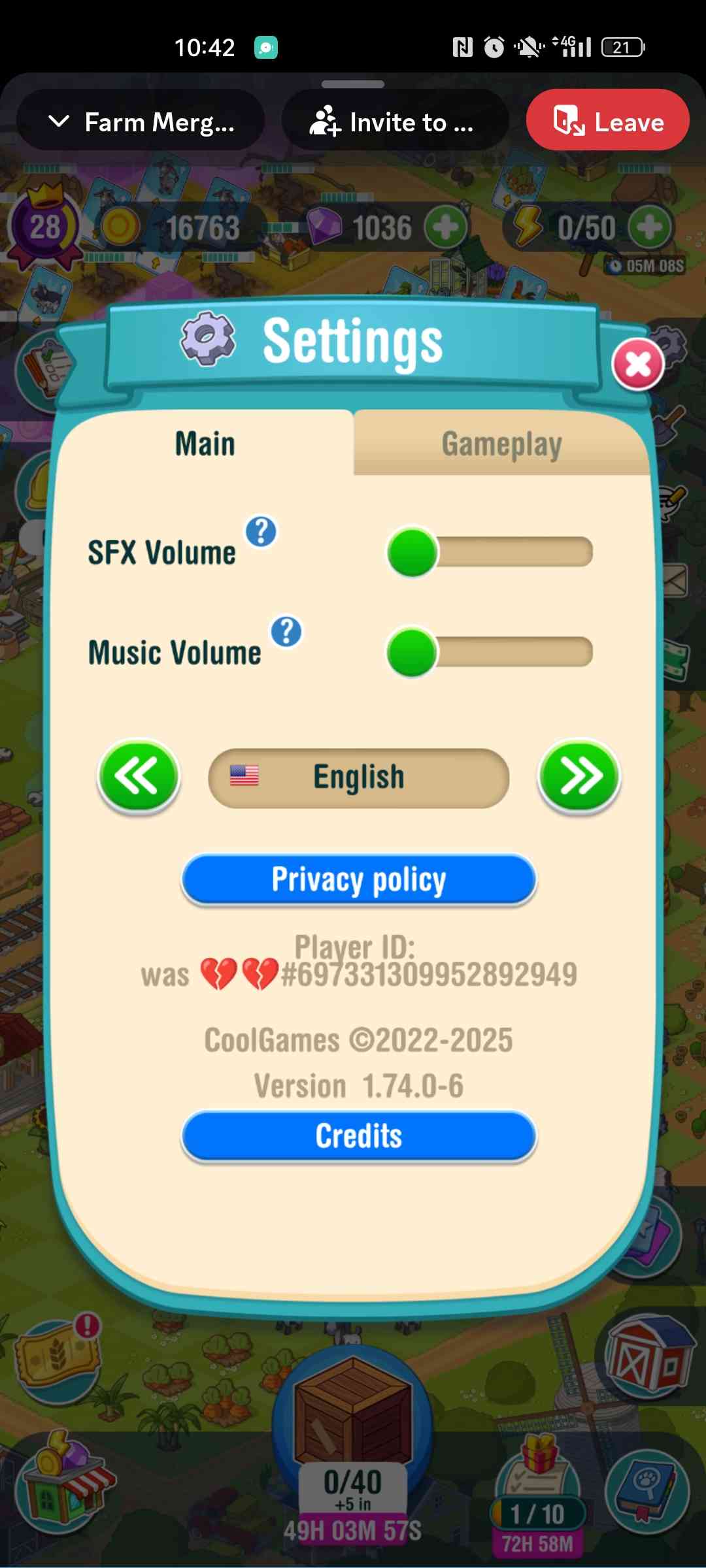View the game Credits
This screenshot has width=706, height=1568.
point(358,1136)
